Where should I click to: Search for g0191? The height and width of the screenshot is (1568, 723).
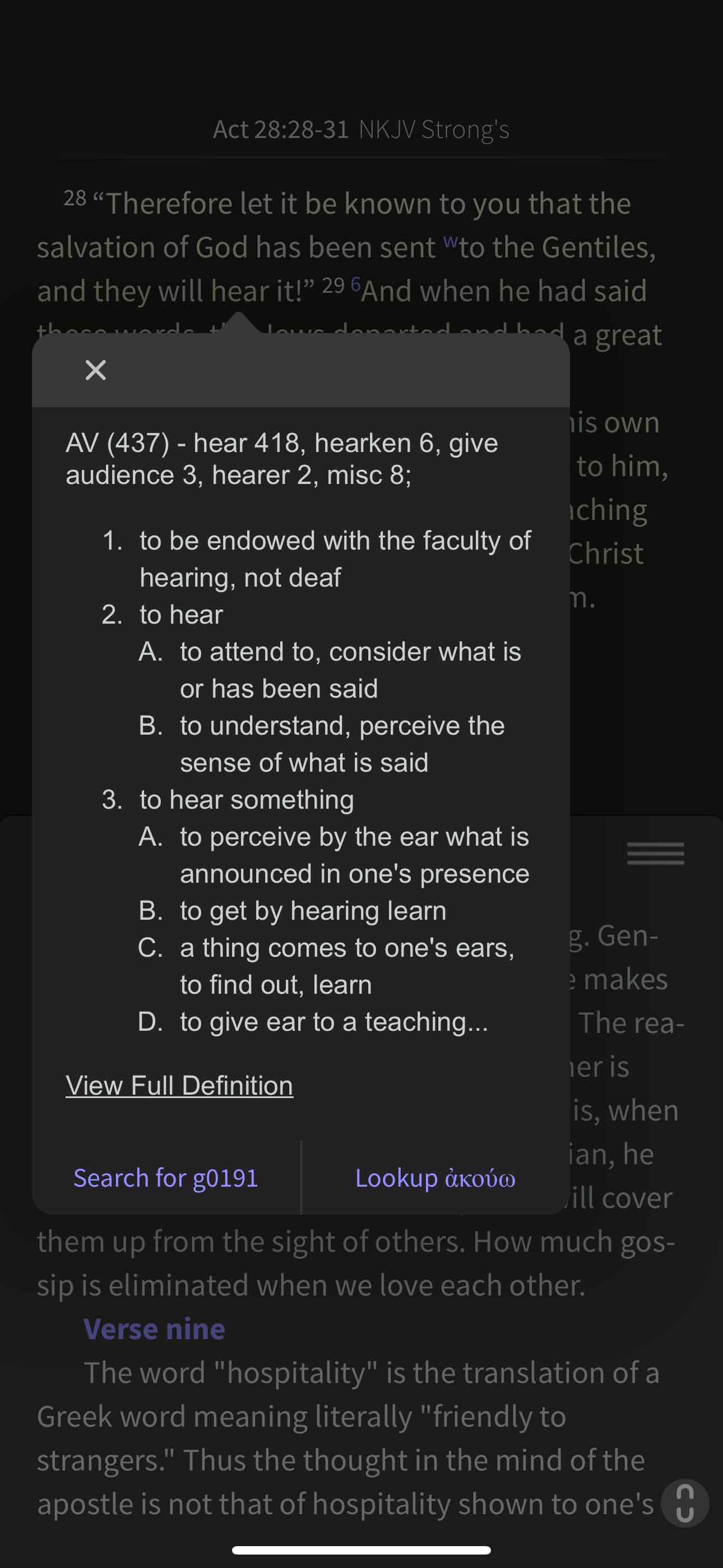coord(165,1177)
